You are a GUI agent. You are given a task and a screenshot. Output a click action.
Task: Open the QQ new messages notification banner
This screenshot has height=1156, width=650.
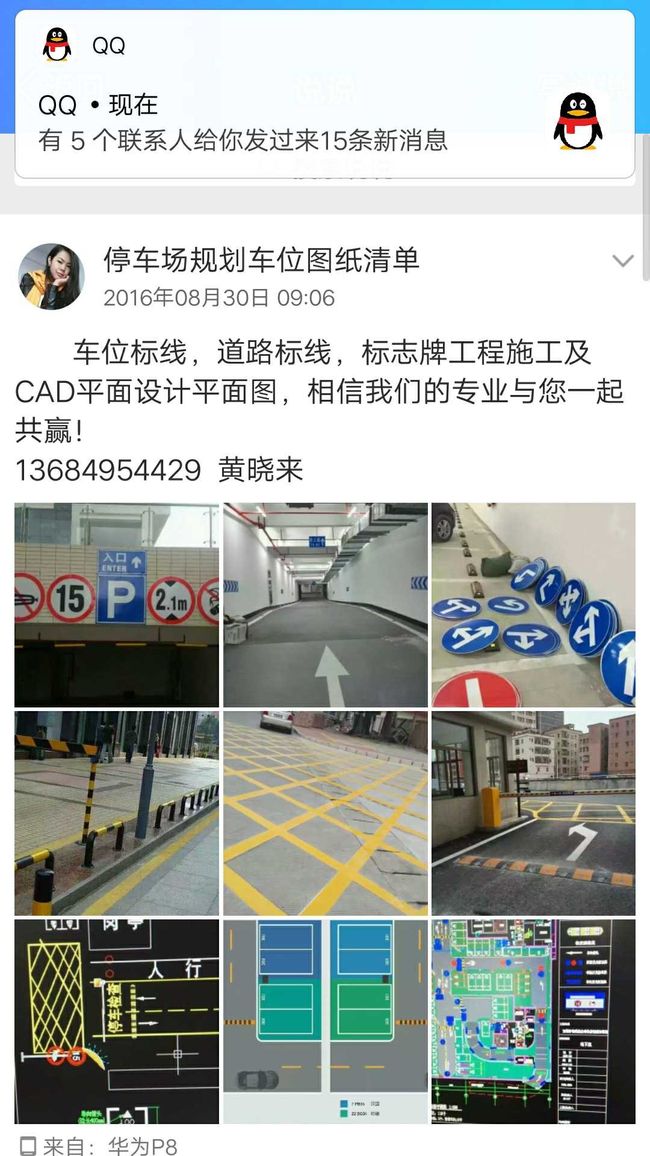324,94
